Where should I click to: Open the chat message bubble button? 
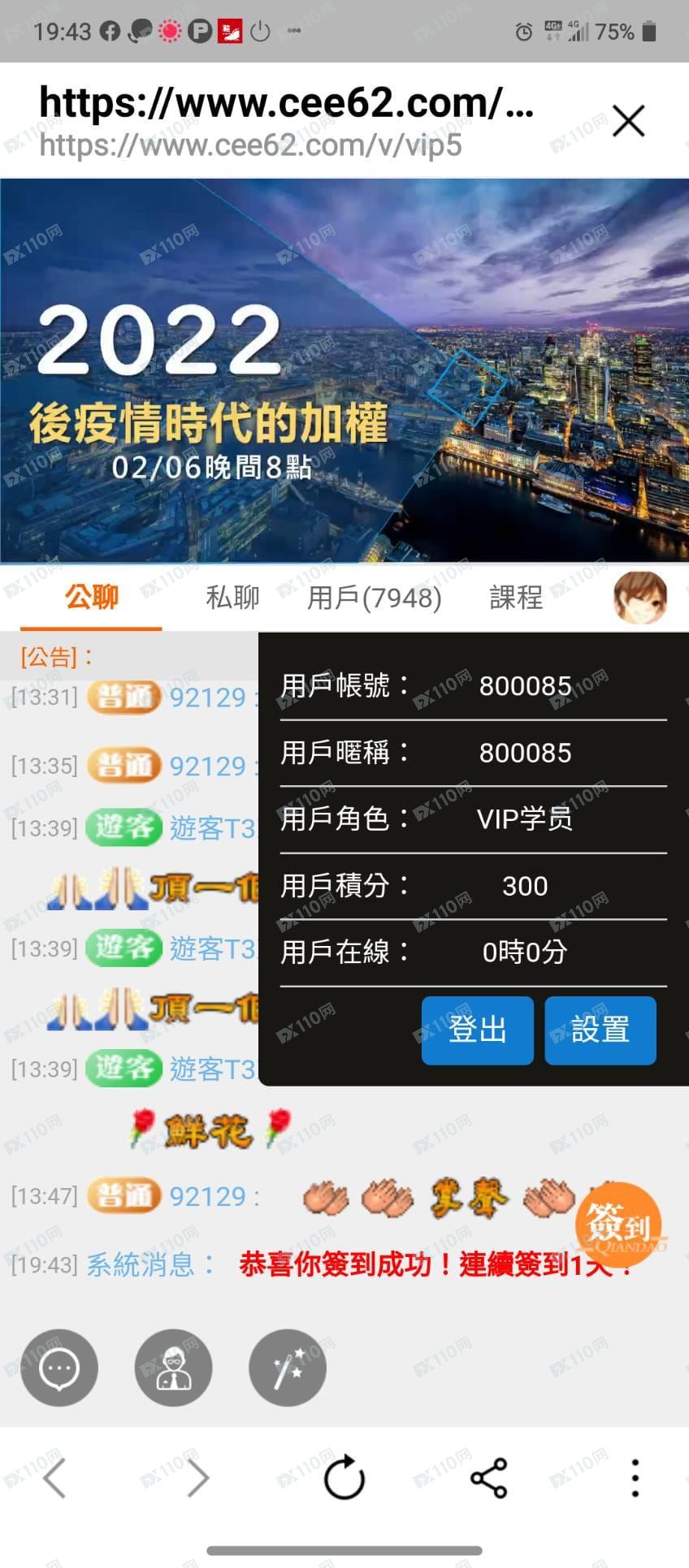pyautogui.click(x=59, y=1368)
